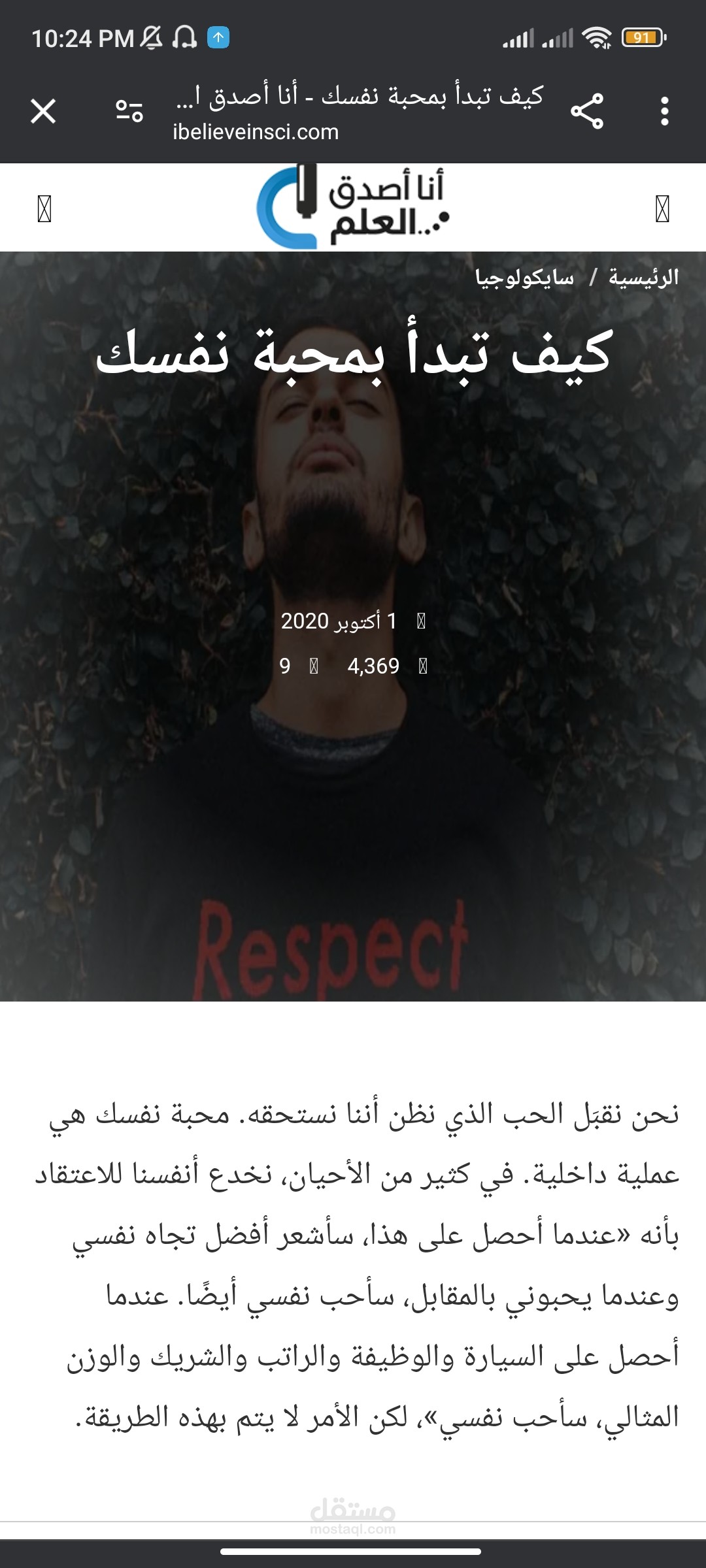Image resolution: width=706 pixels, height=1568 pixels.
Task: Close the browser custom tab
Action: tap(43, 111)
